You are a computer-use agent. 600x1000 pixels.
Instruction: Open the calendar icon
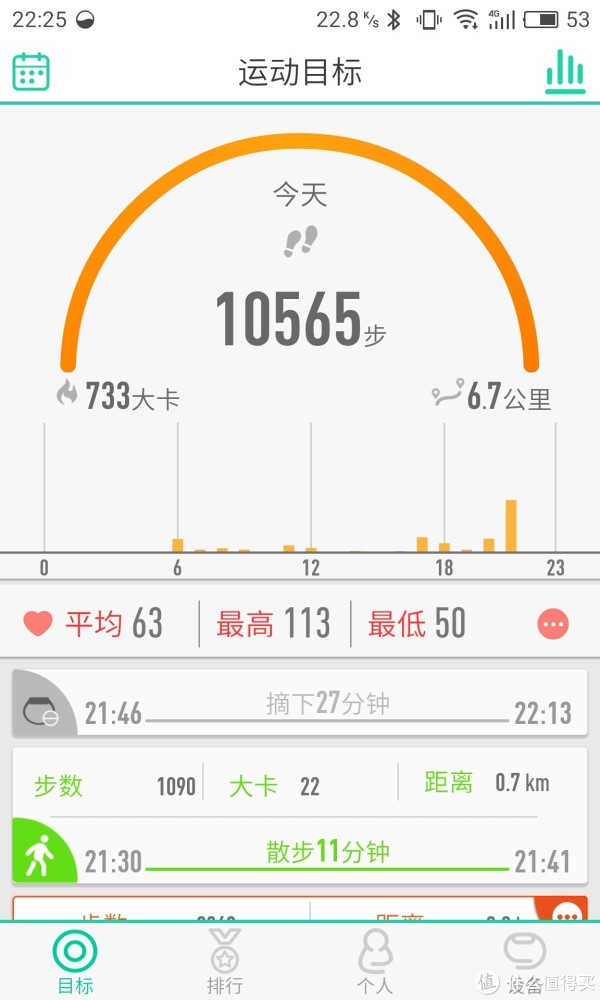tap(31, 71)
